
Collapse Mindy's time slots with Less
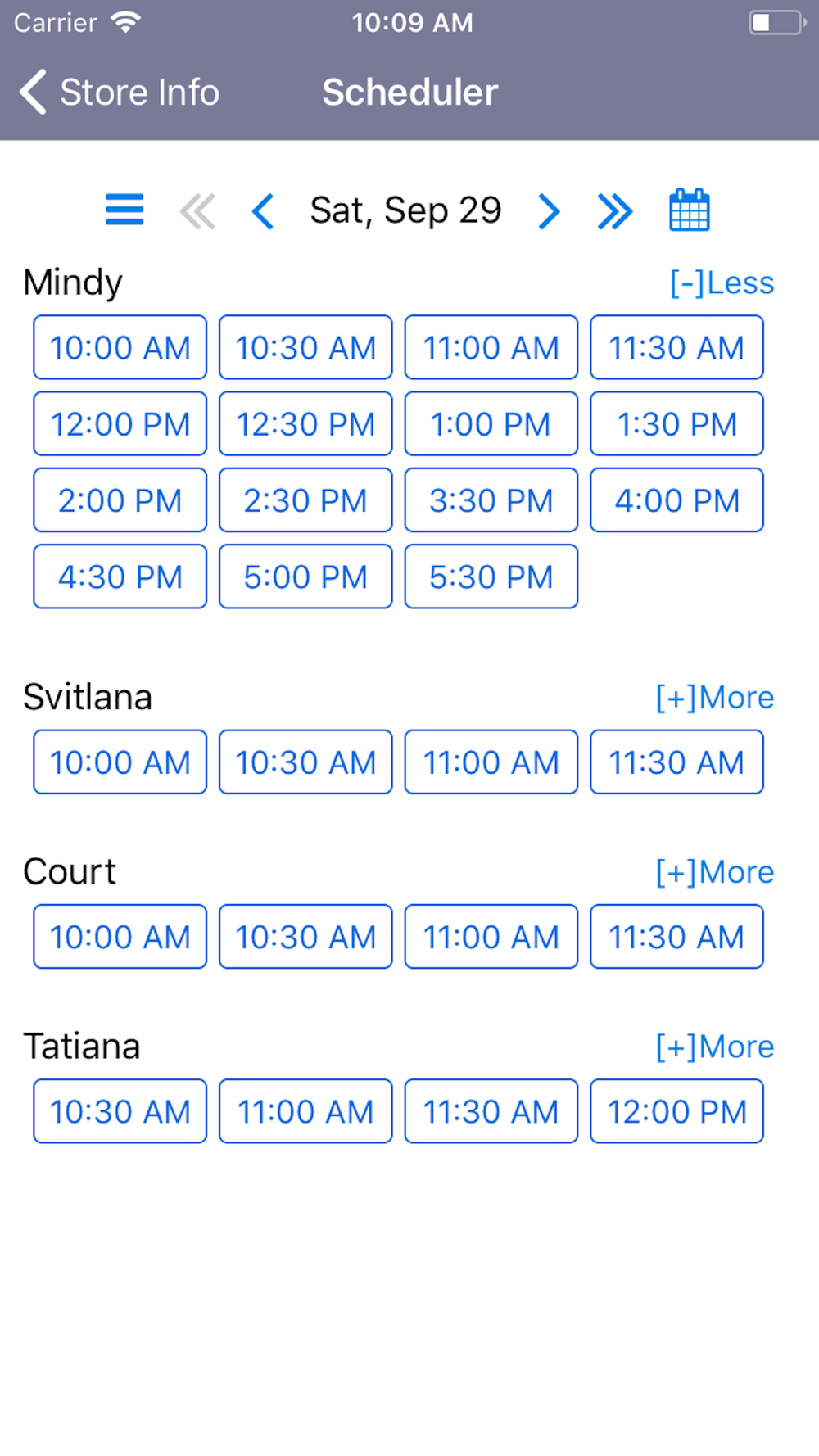[x=722, y=283]
